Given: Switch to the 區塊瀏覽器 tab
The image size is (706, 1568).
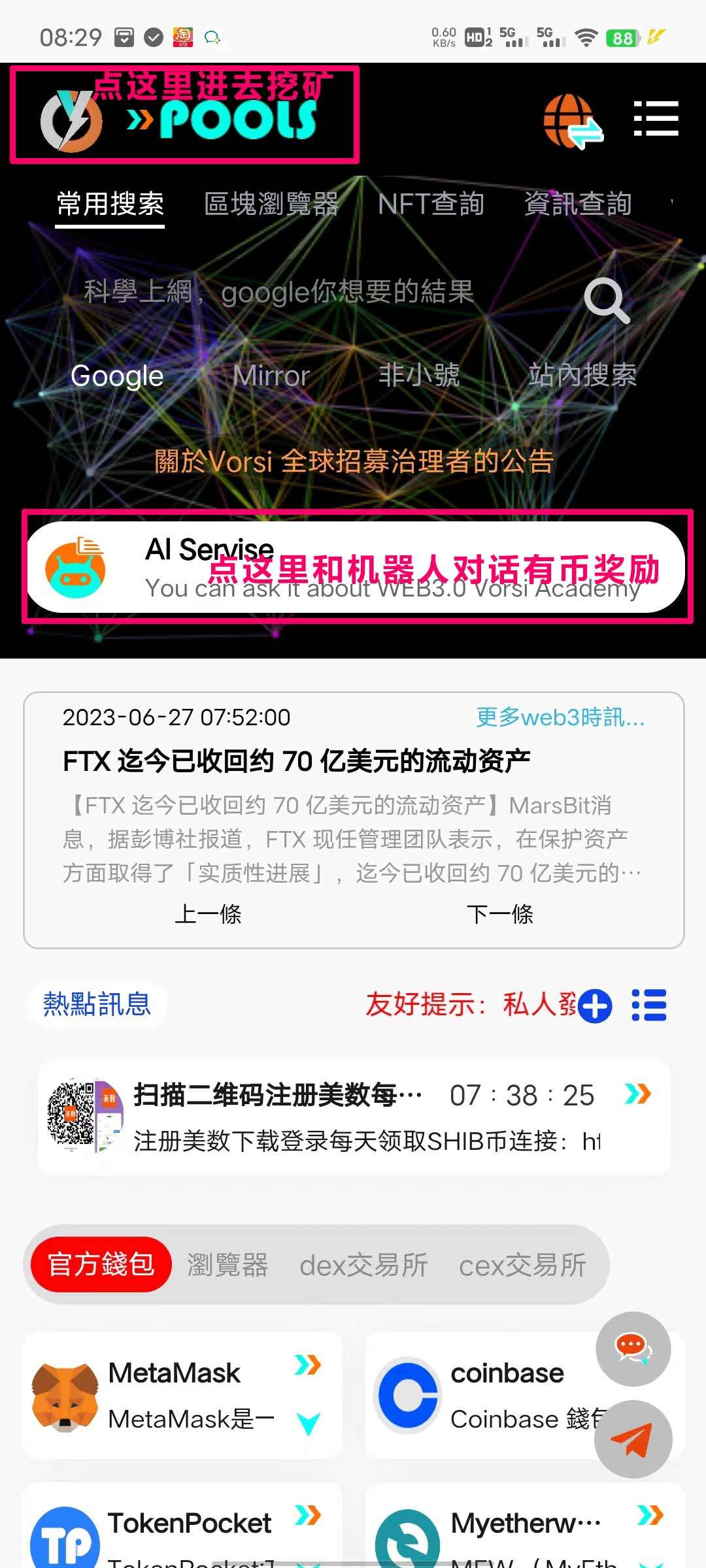Looking at the screenshot, I should (271, 204).
